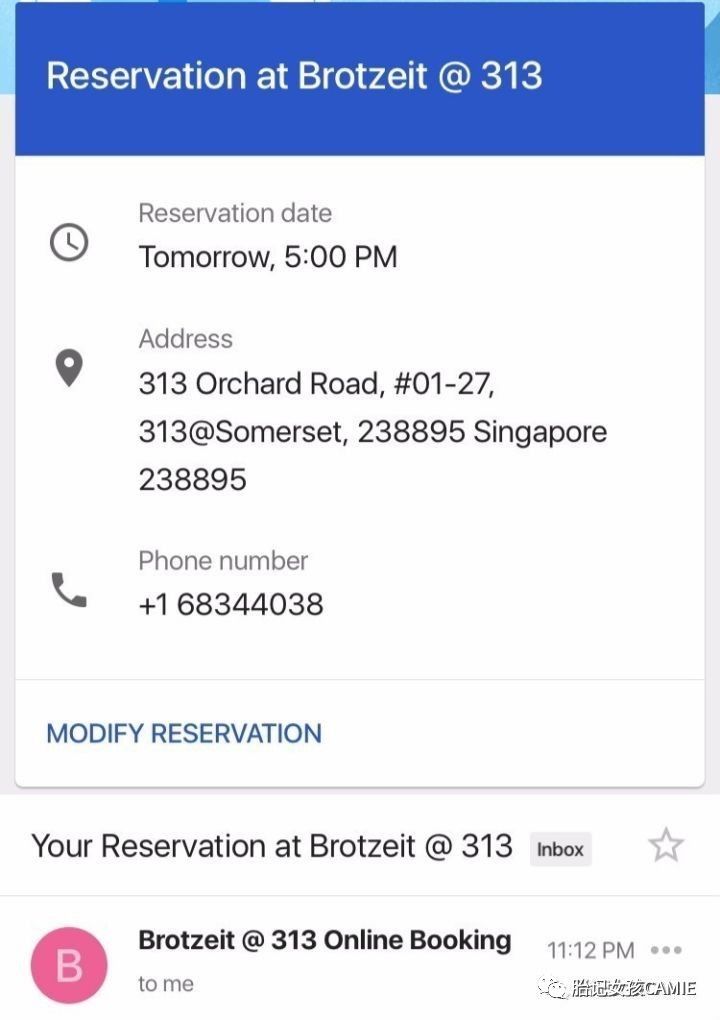View the sender's profile avatar B
The image size is (720, 1020).
(x=69, y=965)
